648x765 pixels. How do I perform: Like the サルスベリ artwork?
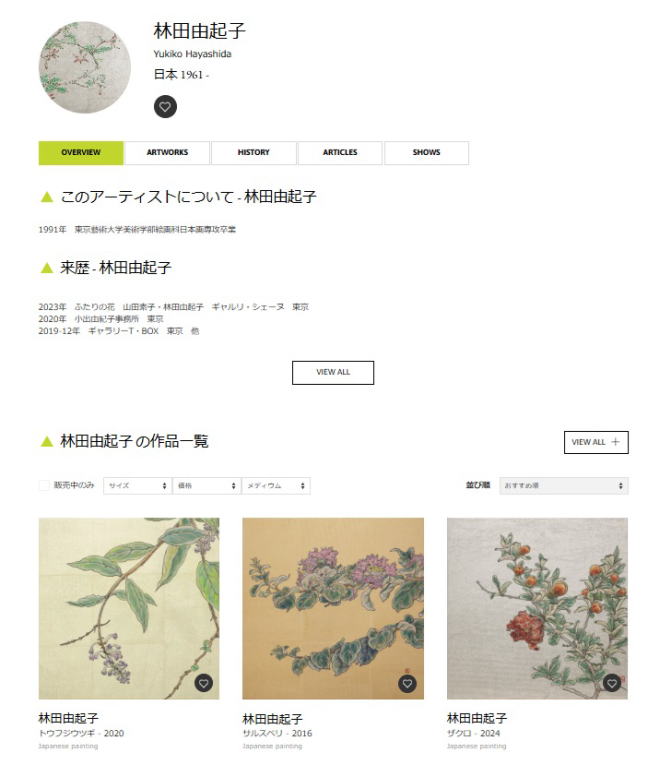pos(407,683)
